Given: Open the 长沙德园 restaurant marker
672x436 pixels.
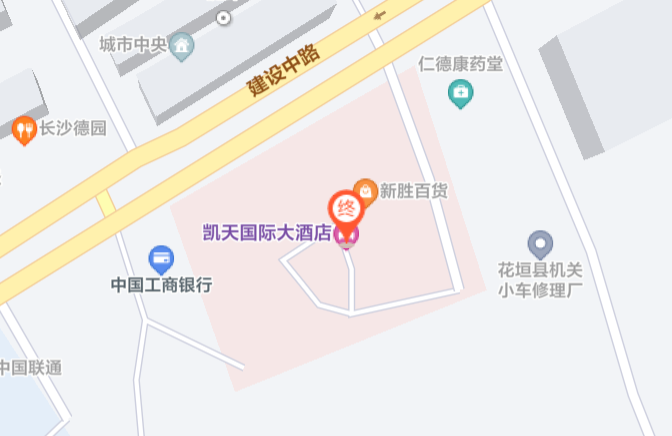Looking at the screenshot, I should [x=23, y=129].
